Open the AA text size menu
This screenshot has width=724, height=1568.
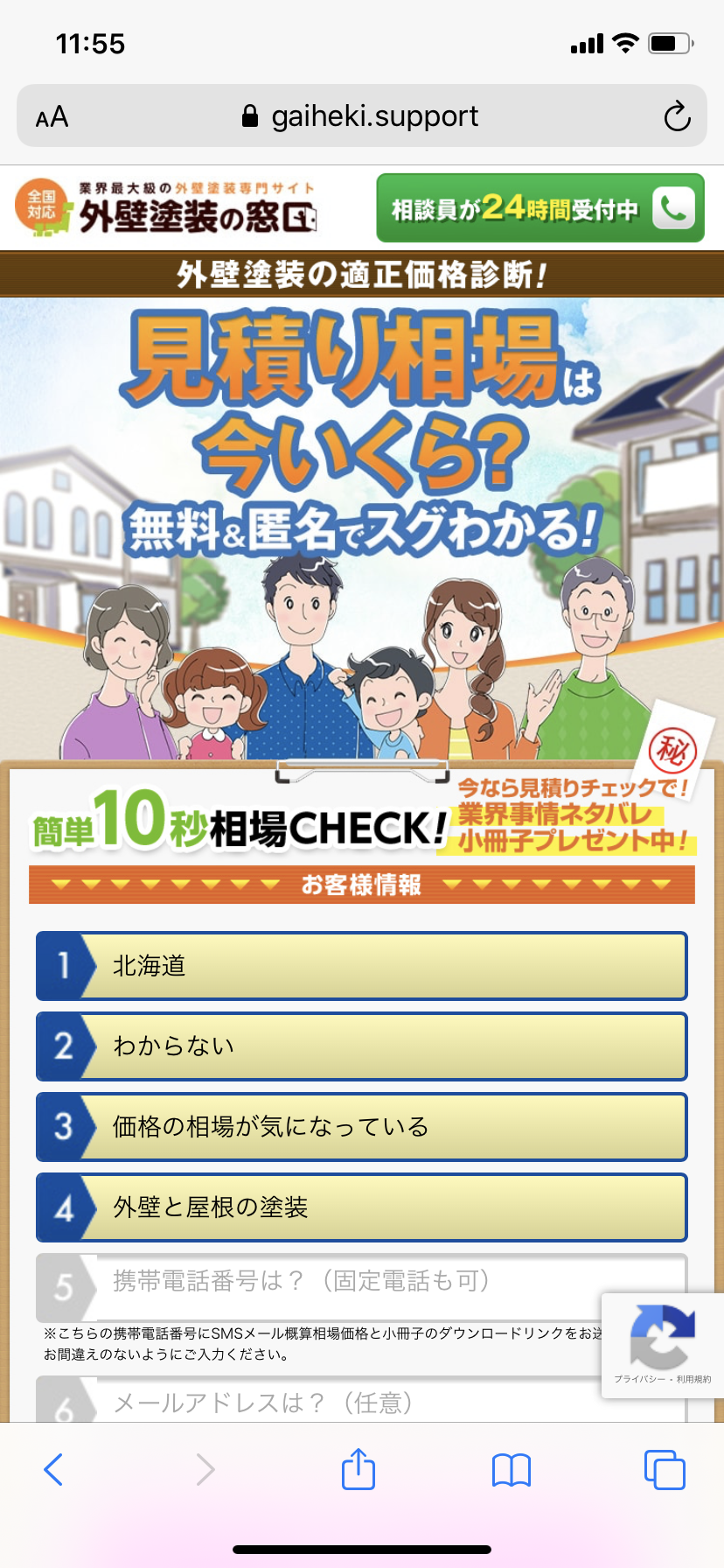pos(52,116)
